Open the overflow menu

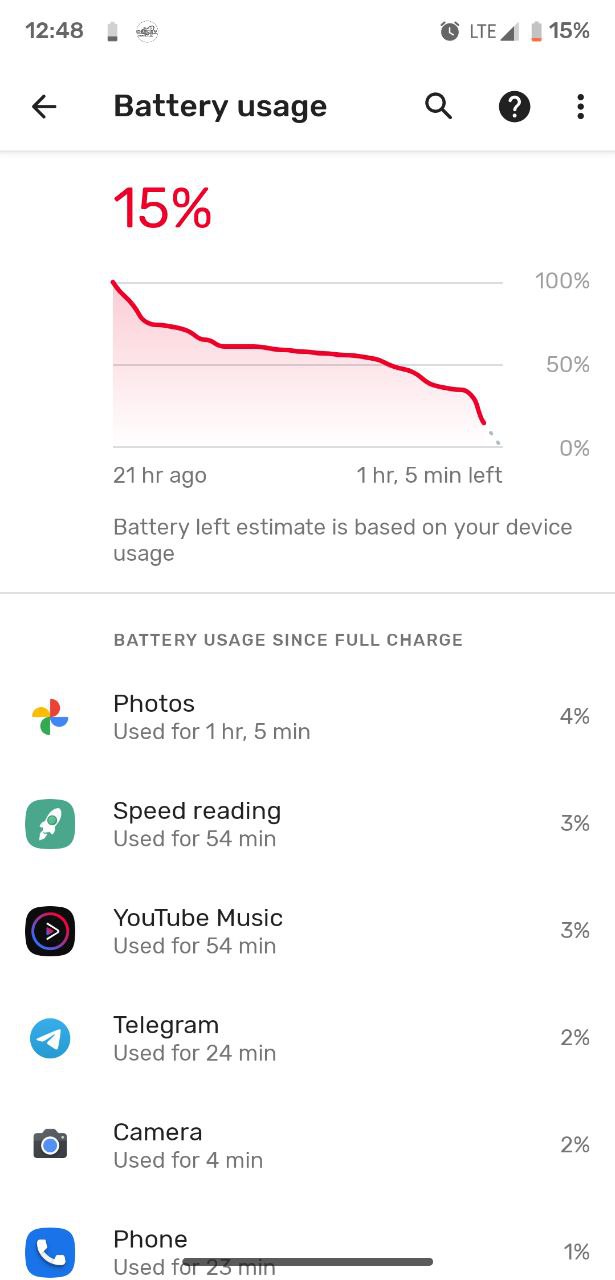point(580,107)
